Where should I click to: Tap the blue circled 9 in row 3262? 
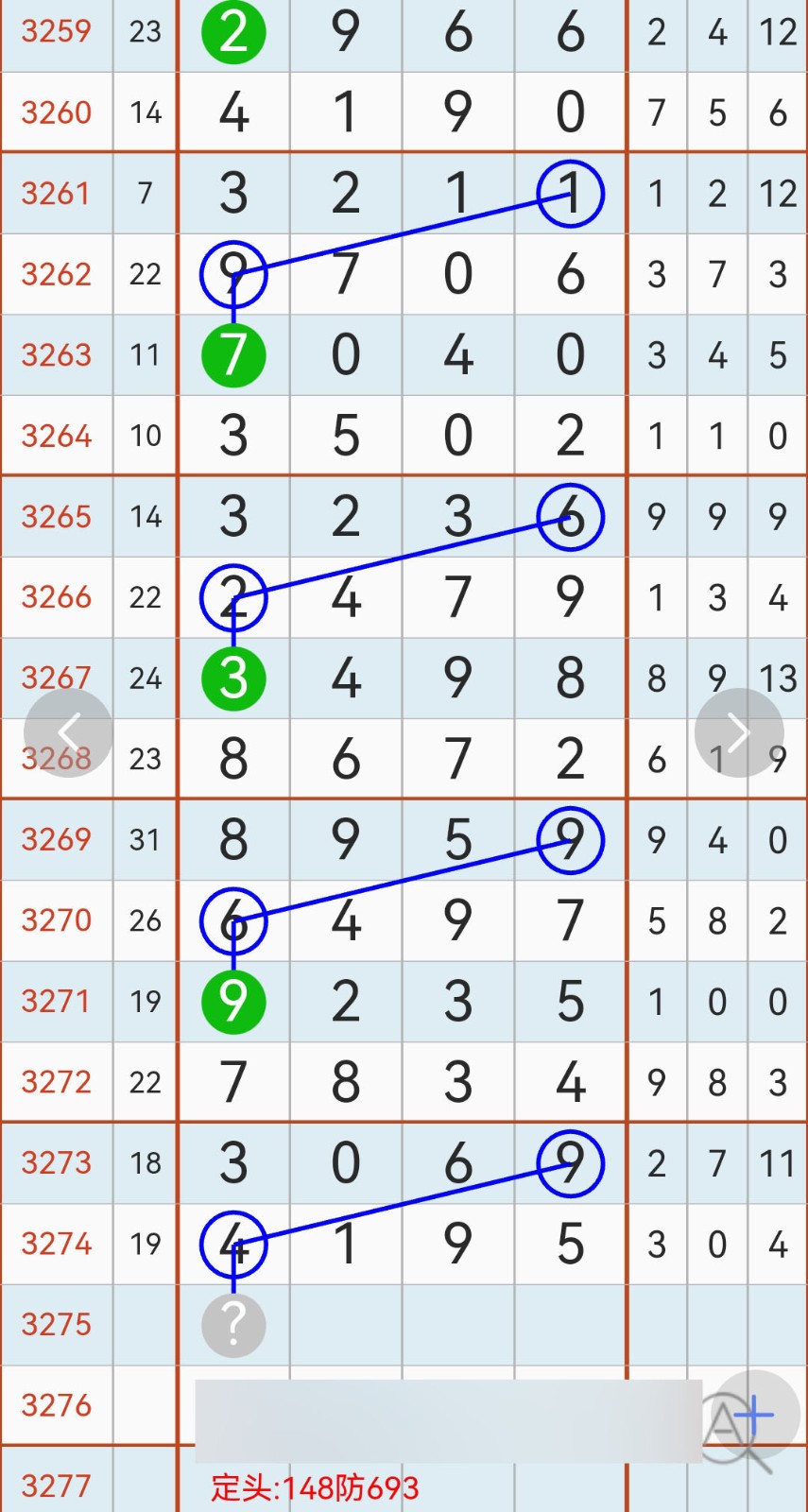click(x=233, y=274)
